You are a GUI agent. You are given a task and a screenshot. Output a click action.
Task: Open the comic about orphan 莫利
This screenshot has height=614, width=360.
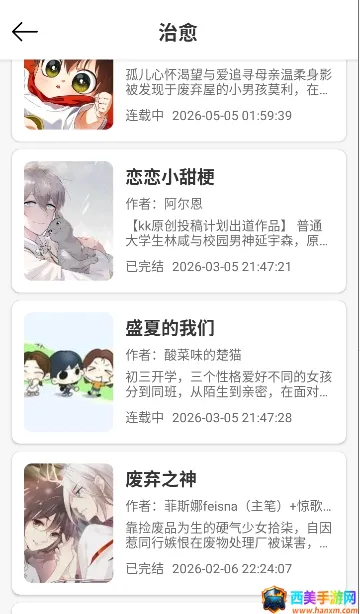[179, 100]
